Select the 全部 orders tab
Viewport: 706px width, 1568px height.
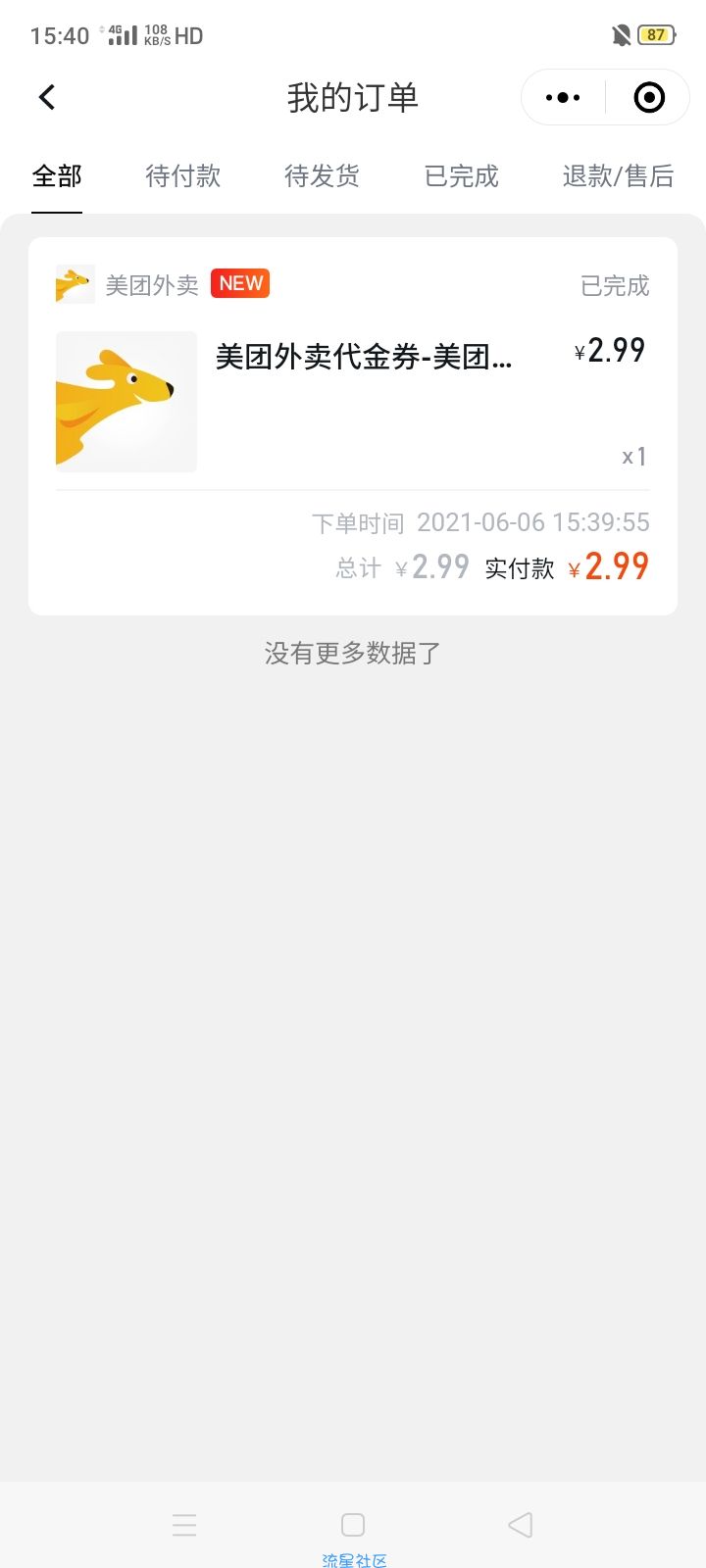click(x=57, y=175)
